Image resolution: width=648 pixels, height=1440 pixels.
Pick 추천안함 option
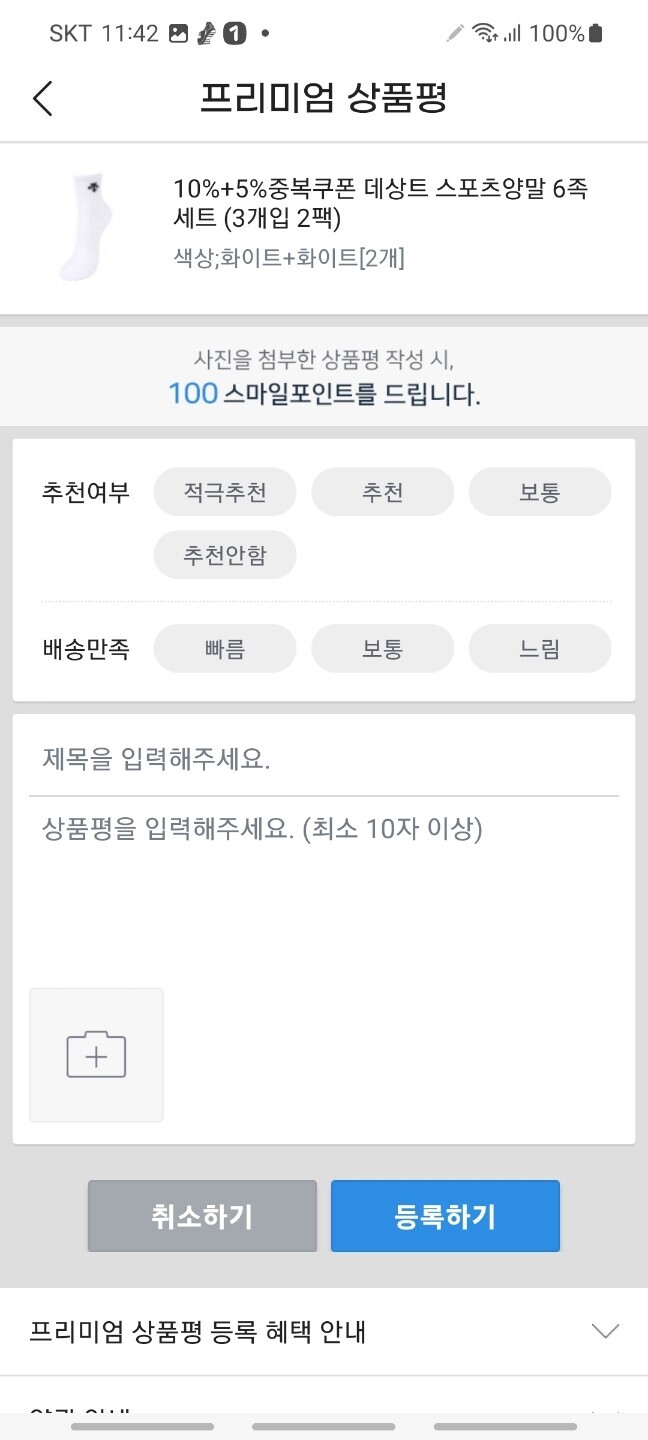[225, 555]
